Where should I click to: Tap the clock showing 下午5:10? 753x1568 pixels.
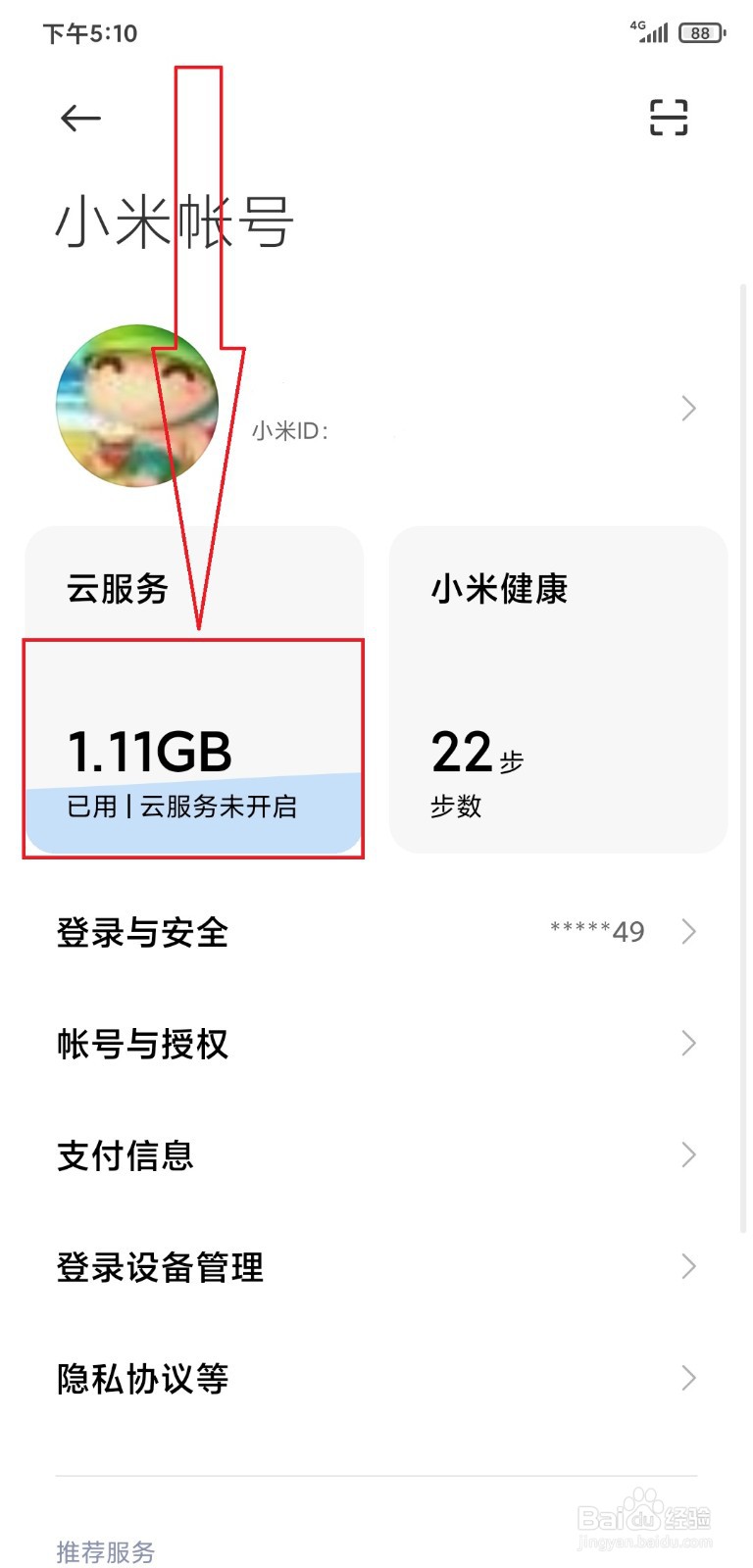(x=88, y=33)
